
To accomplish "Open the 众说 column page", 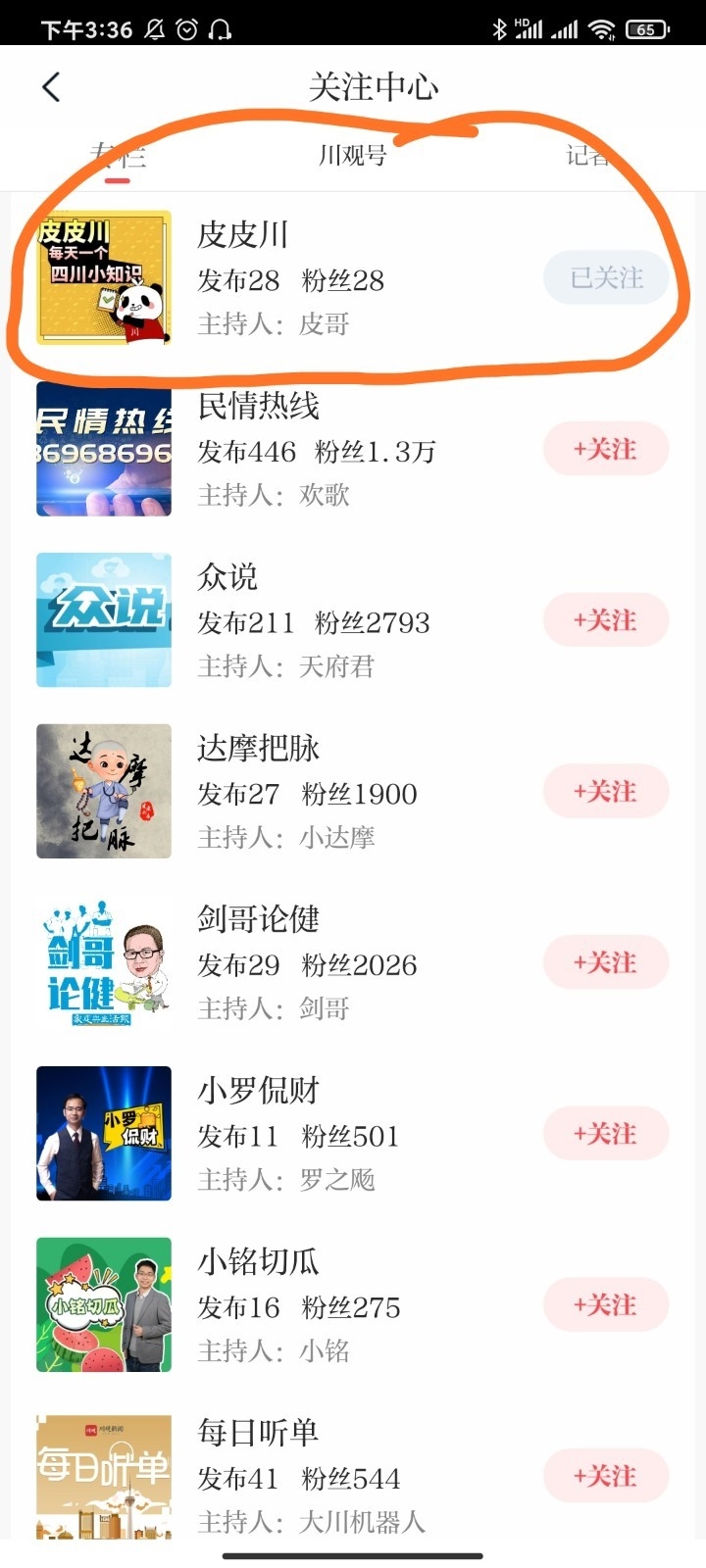I will (228, 577).
